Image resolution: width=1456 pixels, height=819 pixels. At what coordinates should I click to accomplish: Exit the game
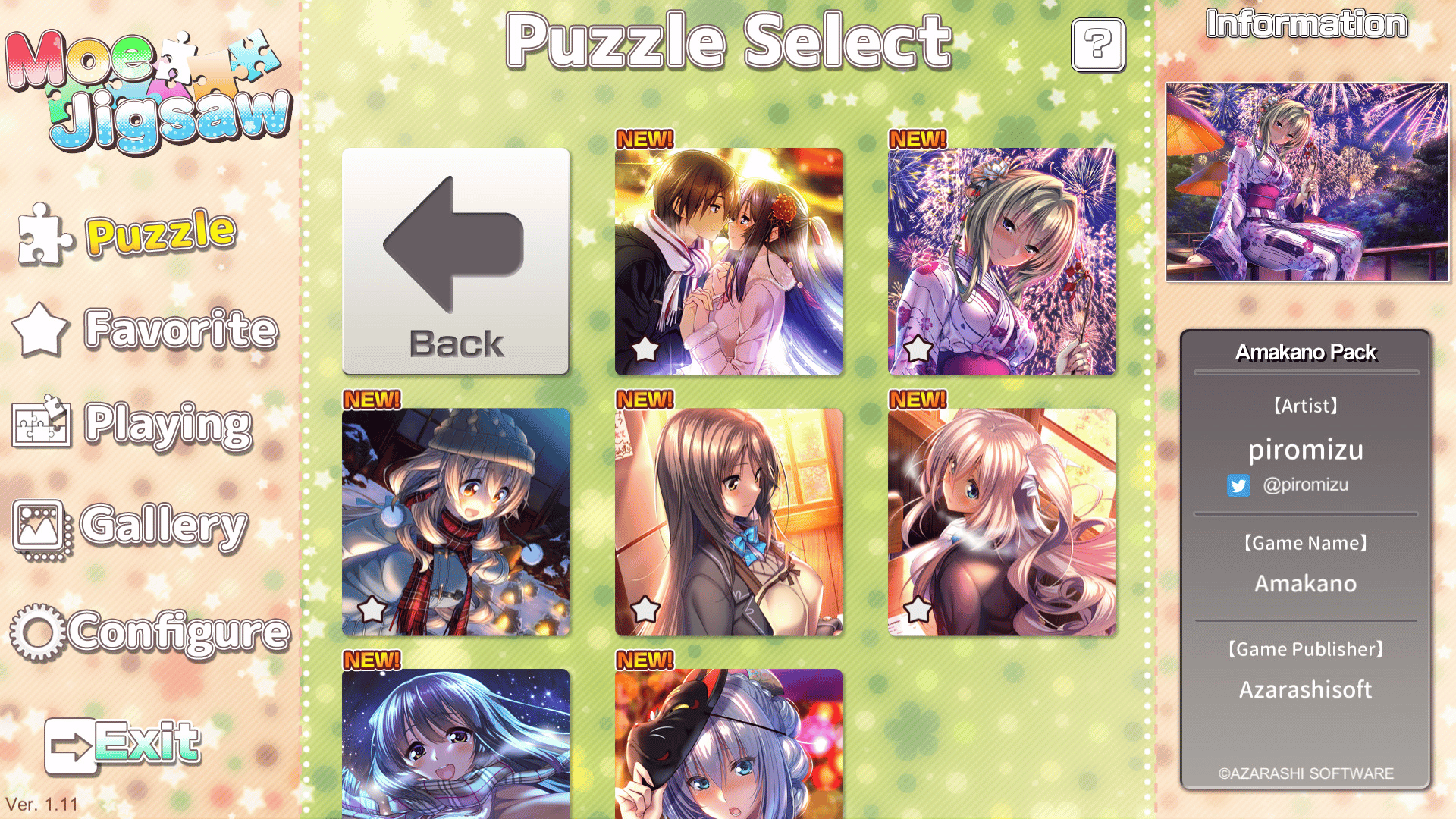click(x=123, y=744)
